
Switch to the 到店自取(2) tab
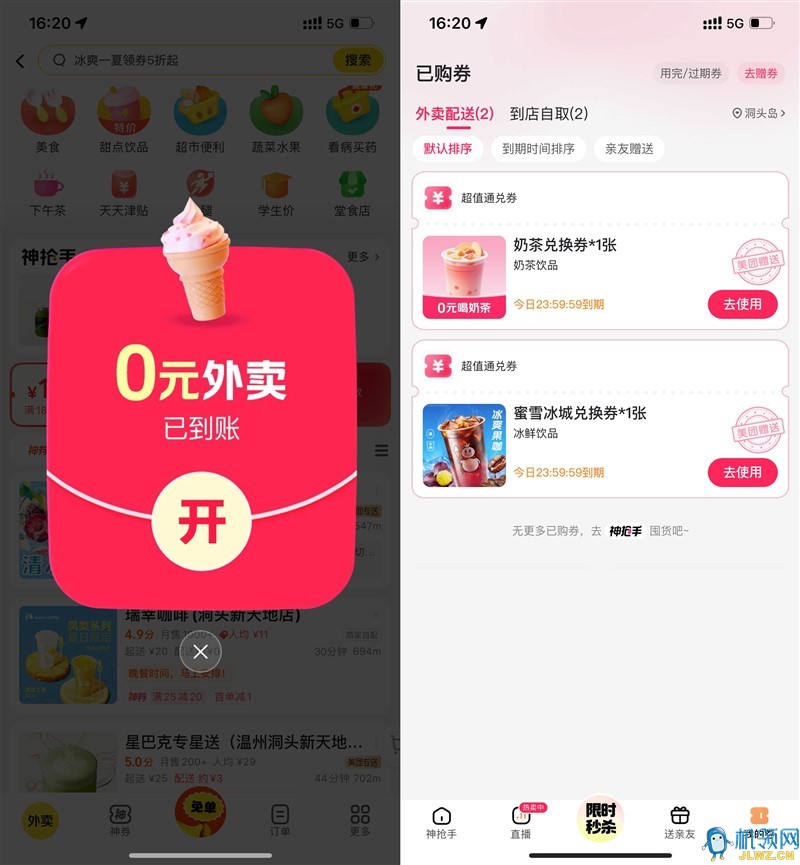point(548,114)
